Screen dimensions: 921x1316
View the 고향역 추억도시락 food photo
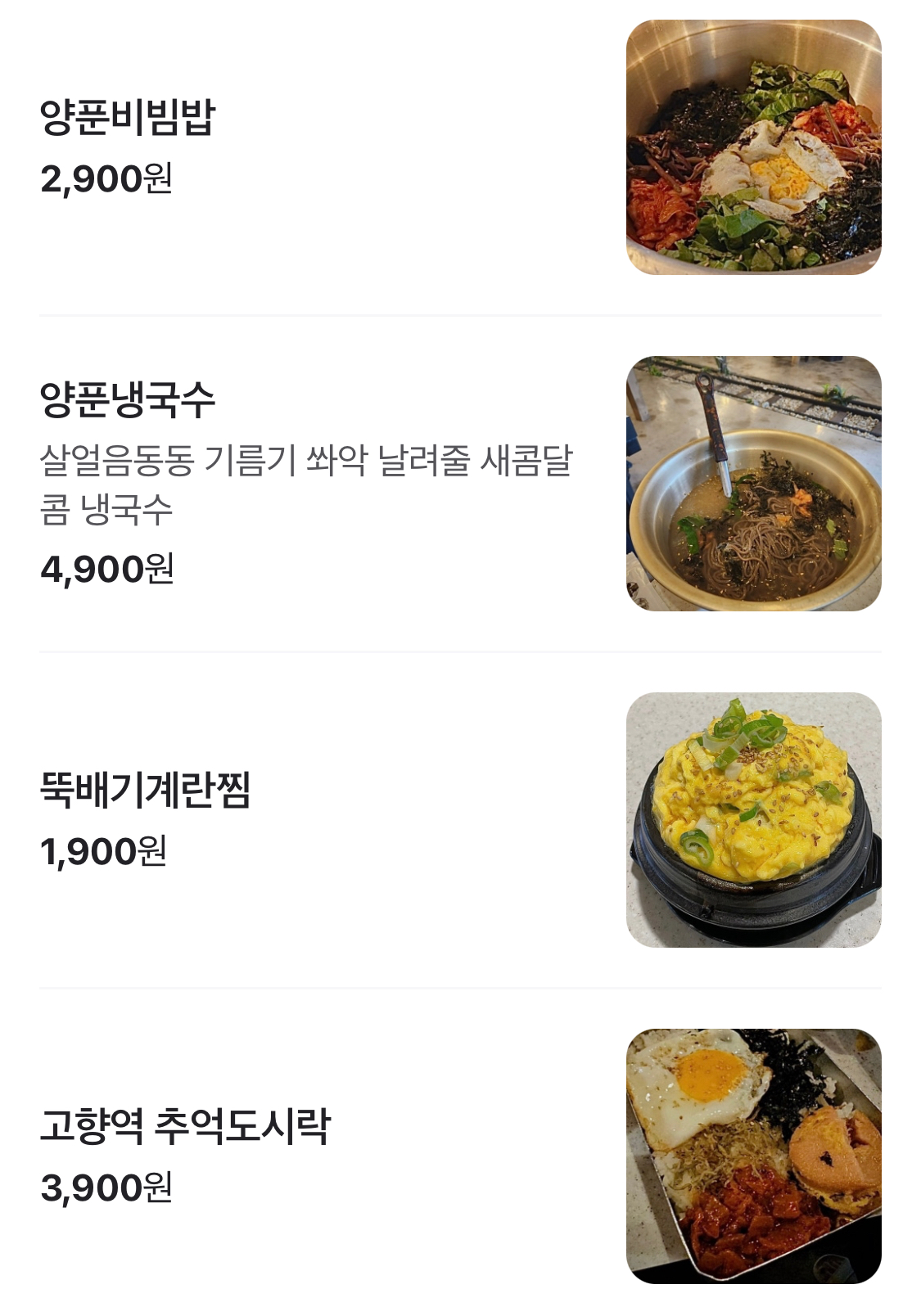click(x=753, y=1156)
